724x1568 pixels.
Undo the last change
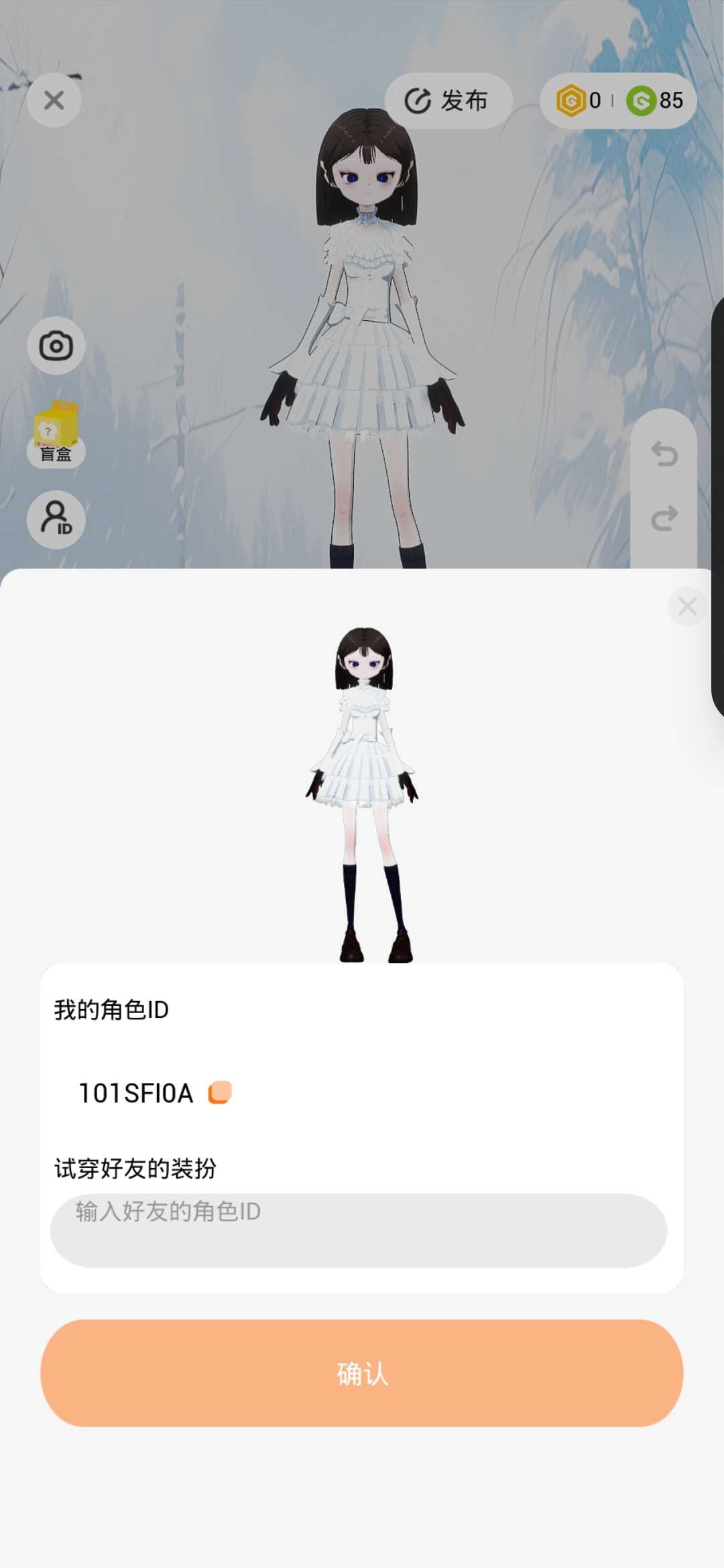664,455
